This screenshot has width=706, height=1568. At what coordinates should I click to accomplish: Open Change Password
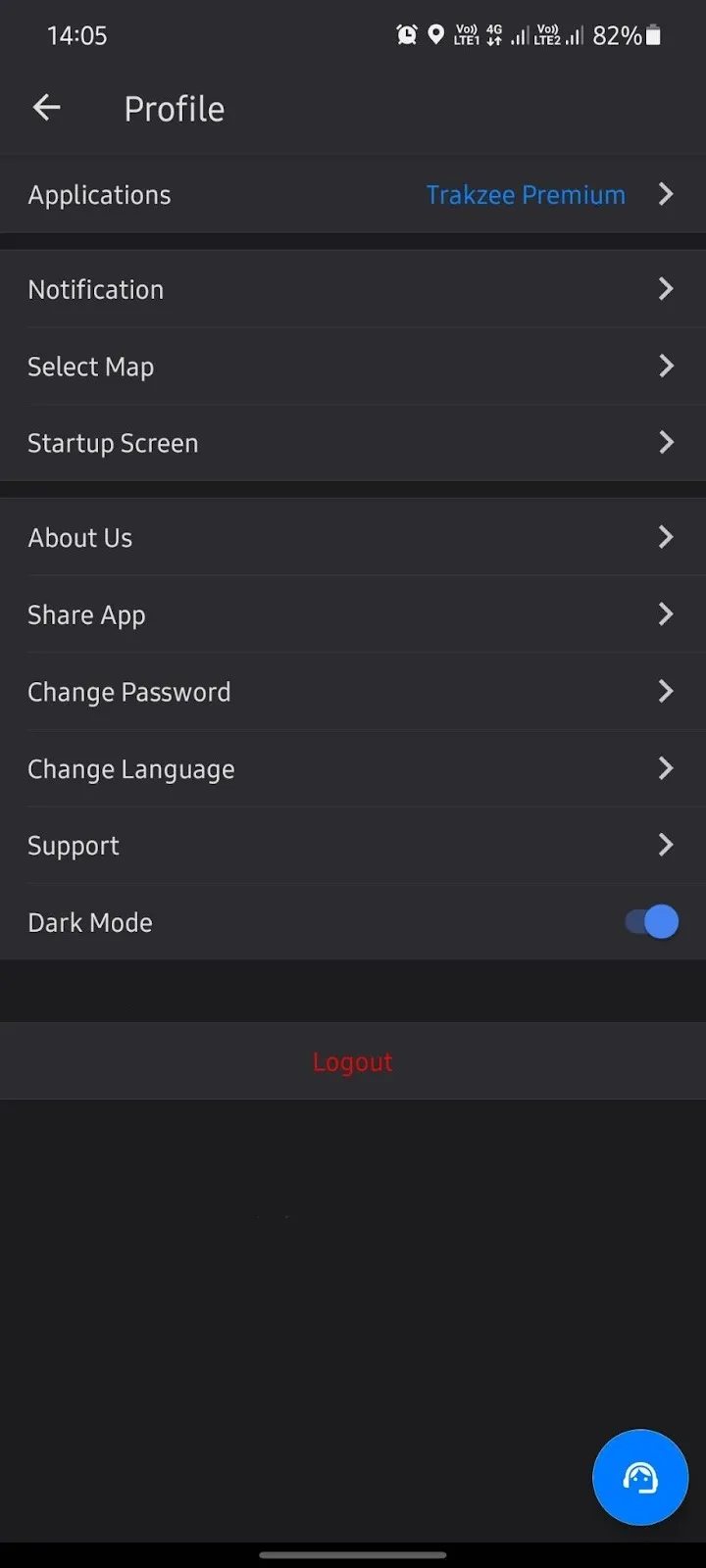pos(353,692)
